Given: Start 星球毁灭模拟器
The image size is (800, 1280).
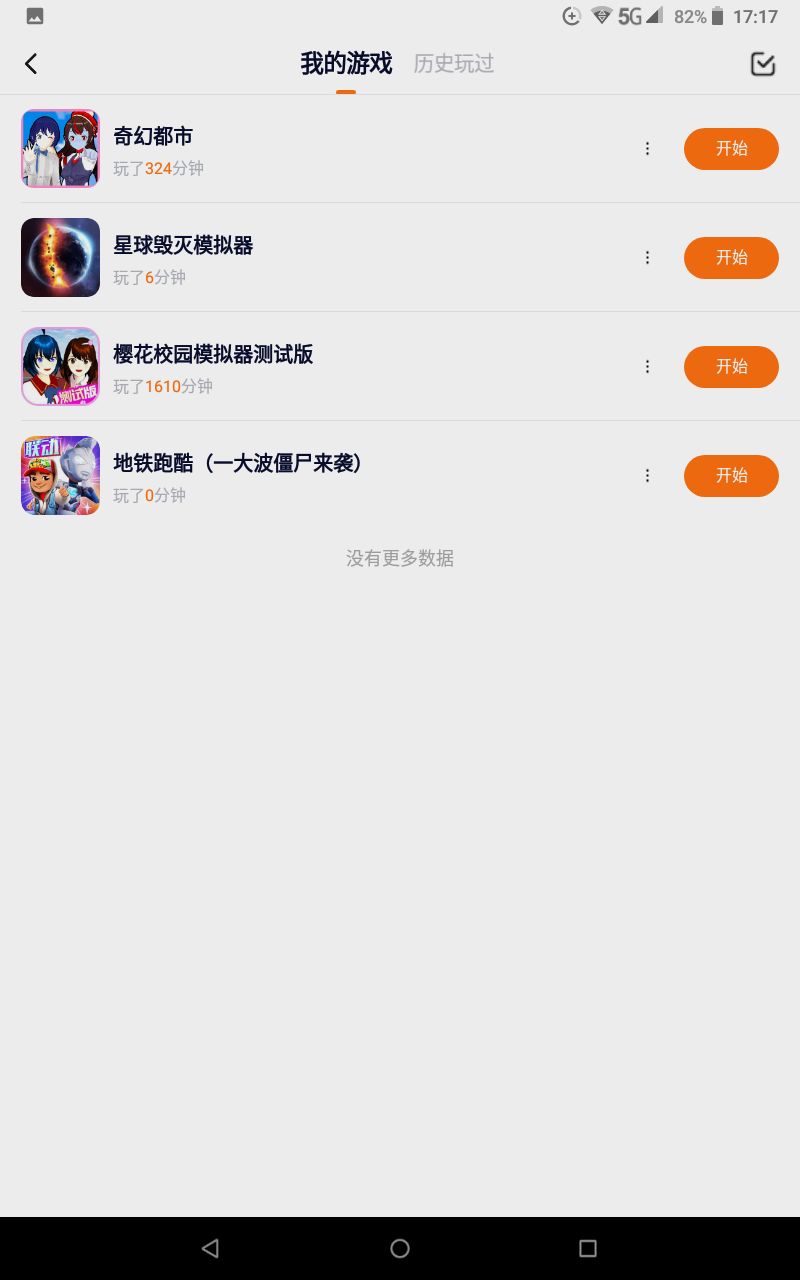Looking at the screenshot, I should tap(731, 258).
